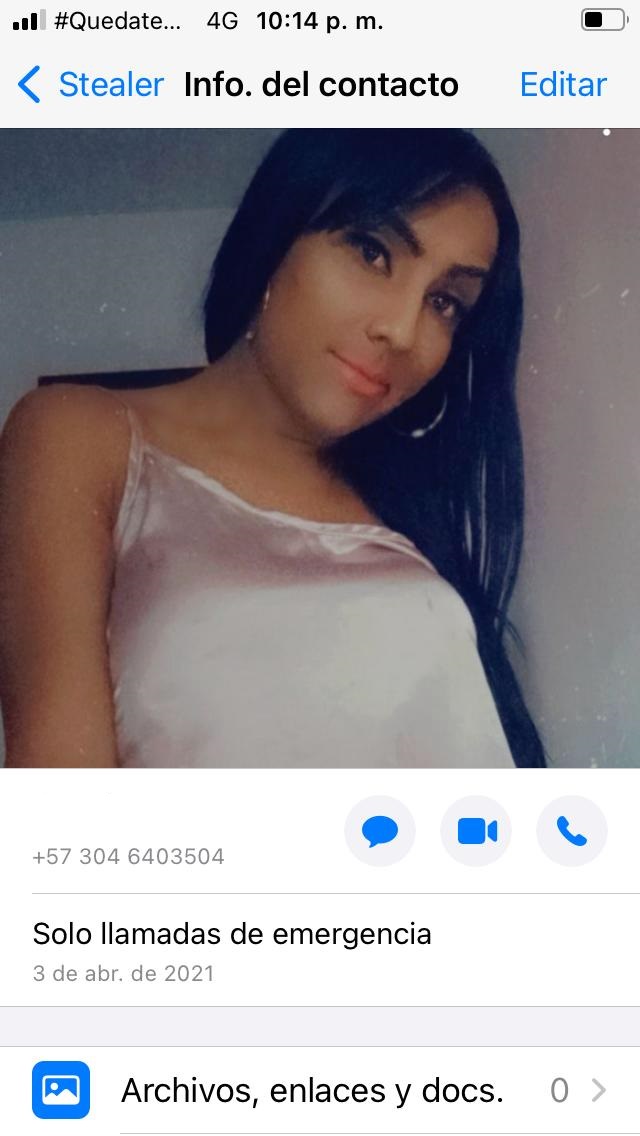640x1136 pixels.
Task: Start a video call with the contact
Action: [476, 831]
